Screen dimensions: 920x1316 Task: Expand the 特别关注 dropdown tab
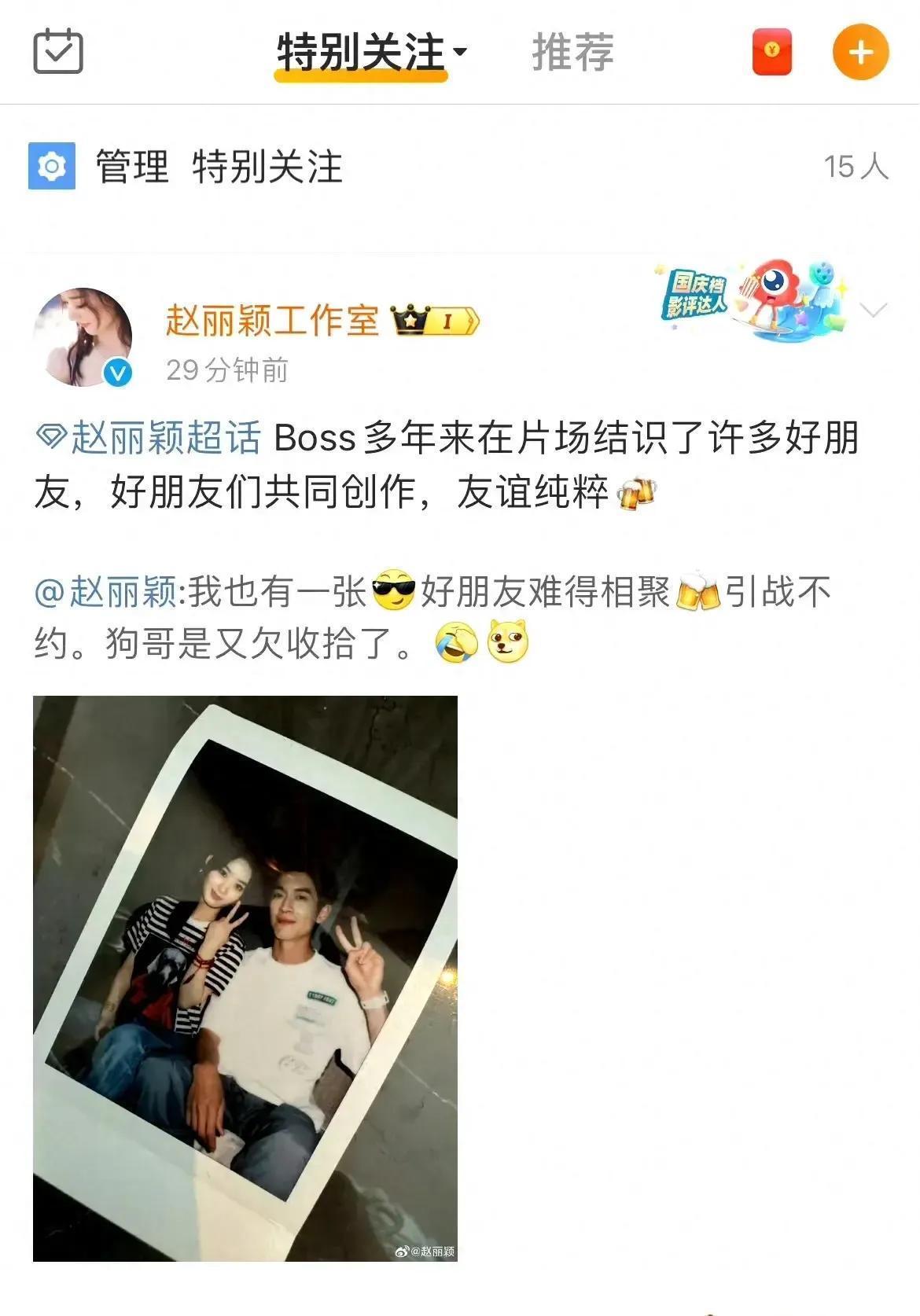[370, 53]
